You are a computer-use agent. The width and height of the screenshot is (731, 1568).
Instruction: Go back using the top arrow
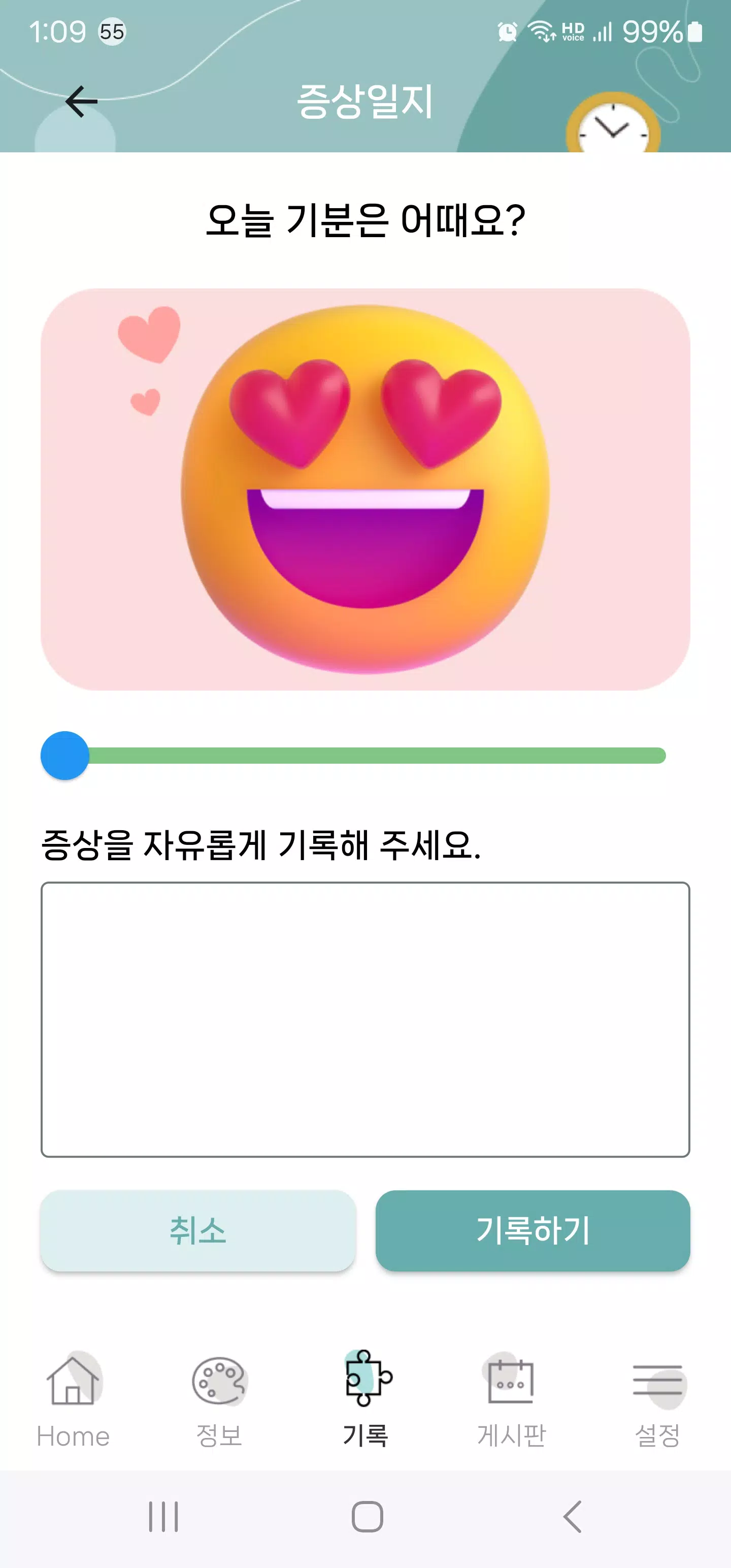[82, 101]
